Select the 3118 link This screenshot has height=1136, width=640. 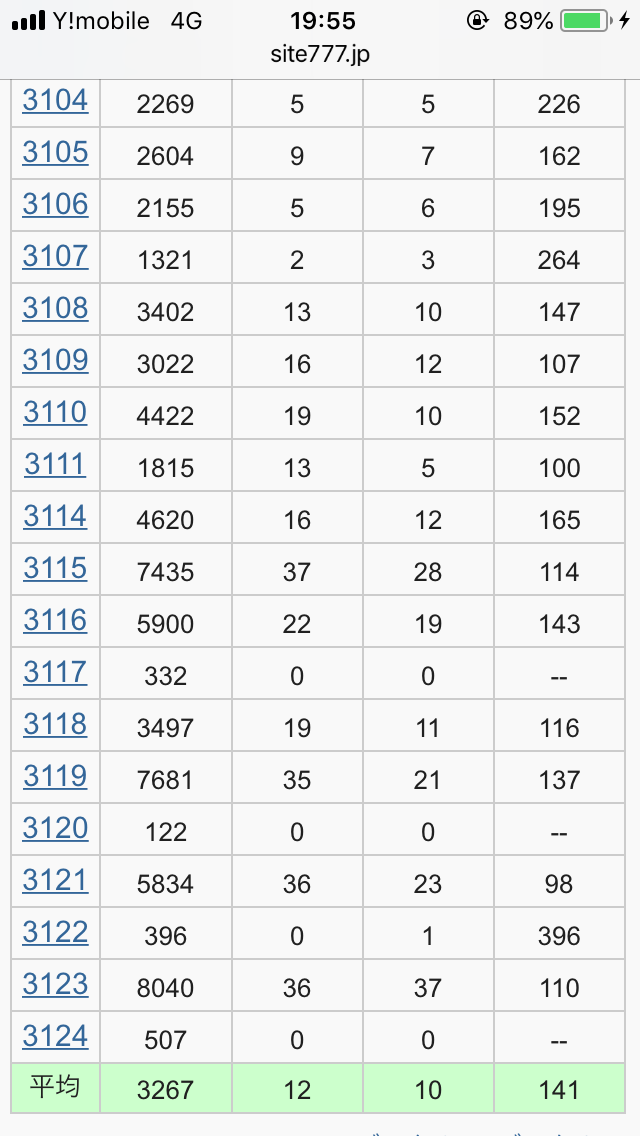point(55,724)
